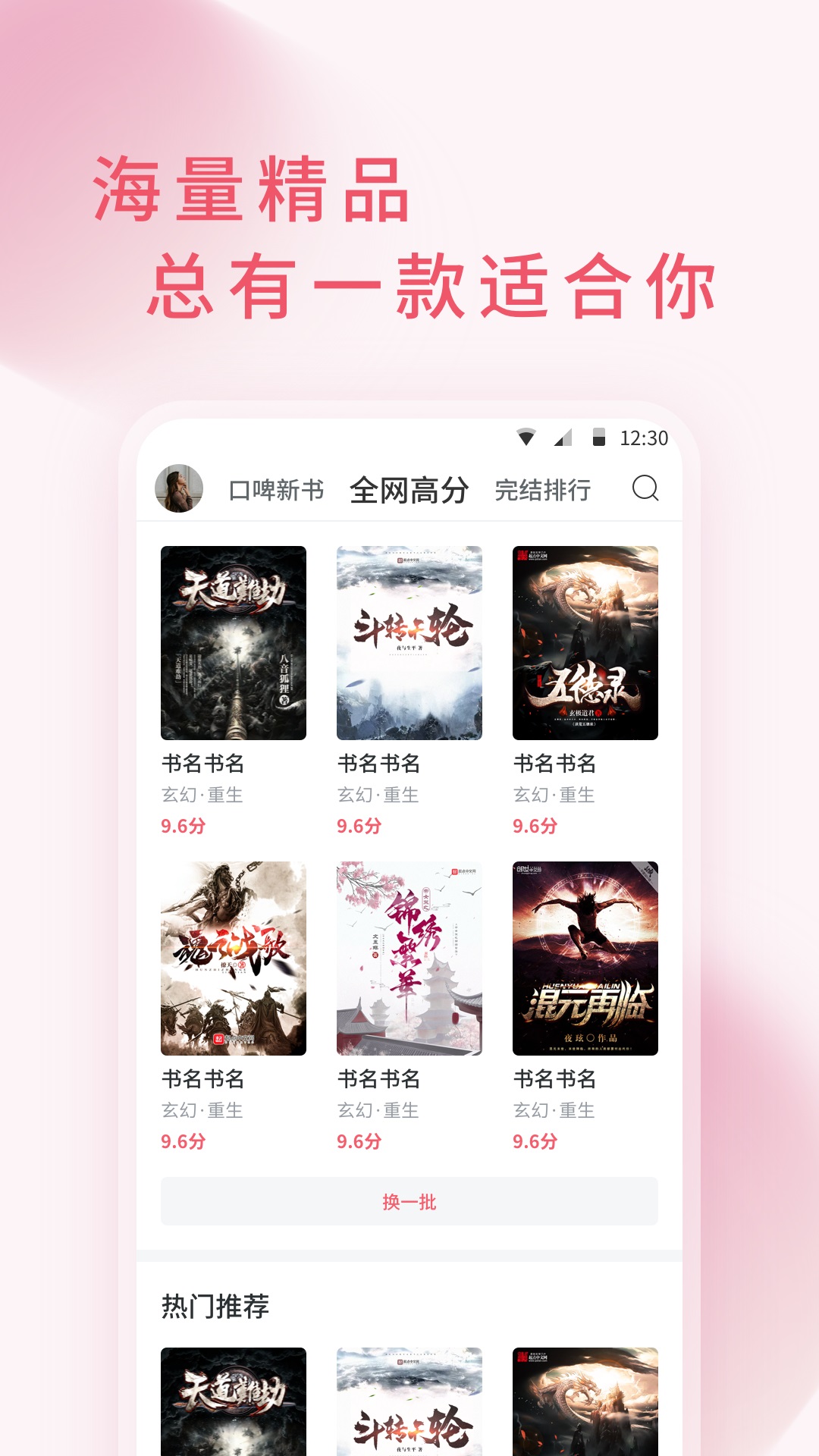This screenshot has height=1456, width=819.
Task: Stay on the 全网高分 tab
Action: [x=409, y=491]
